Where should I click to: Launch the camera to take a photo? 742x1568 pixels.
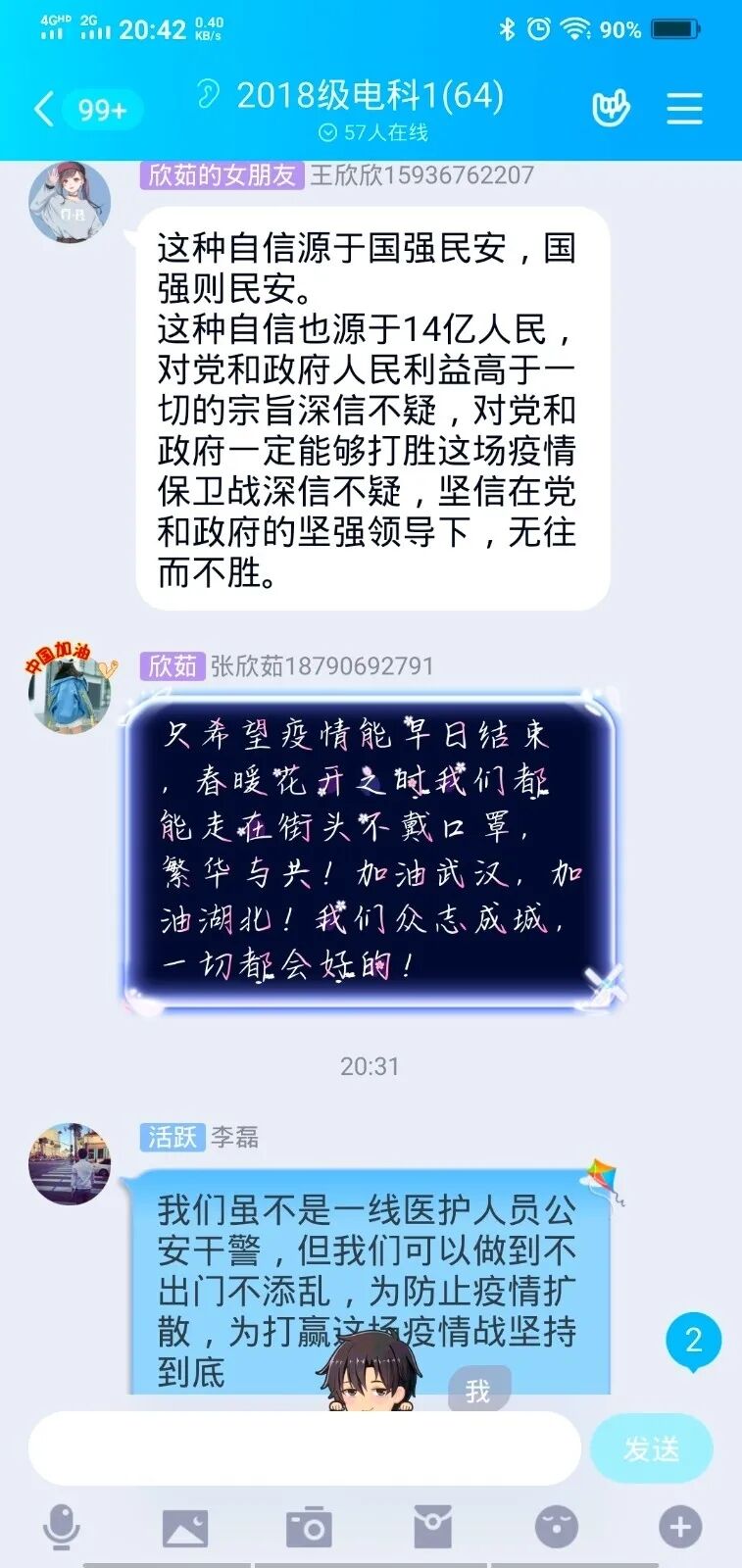309,1527
